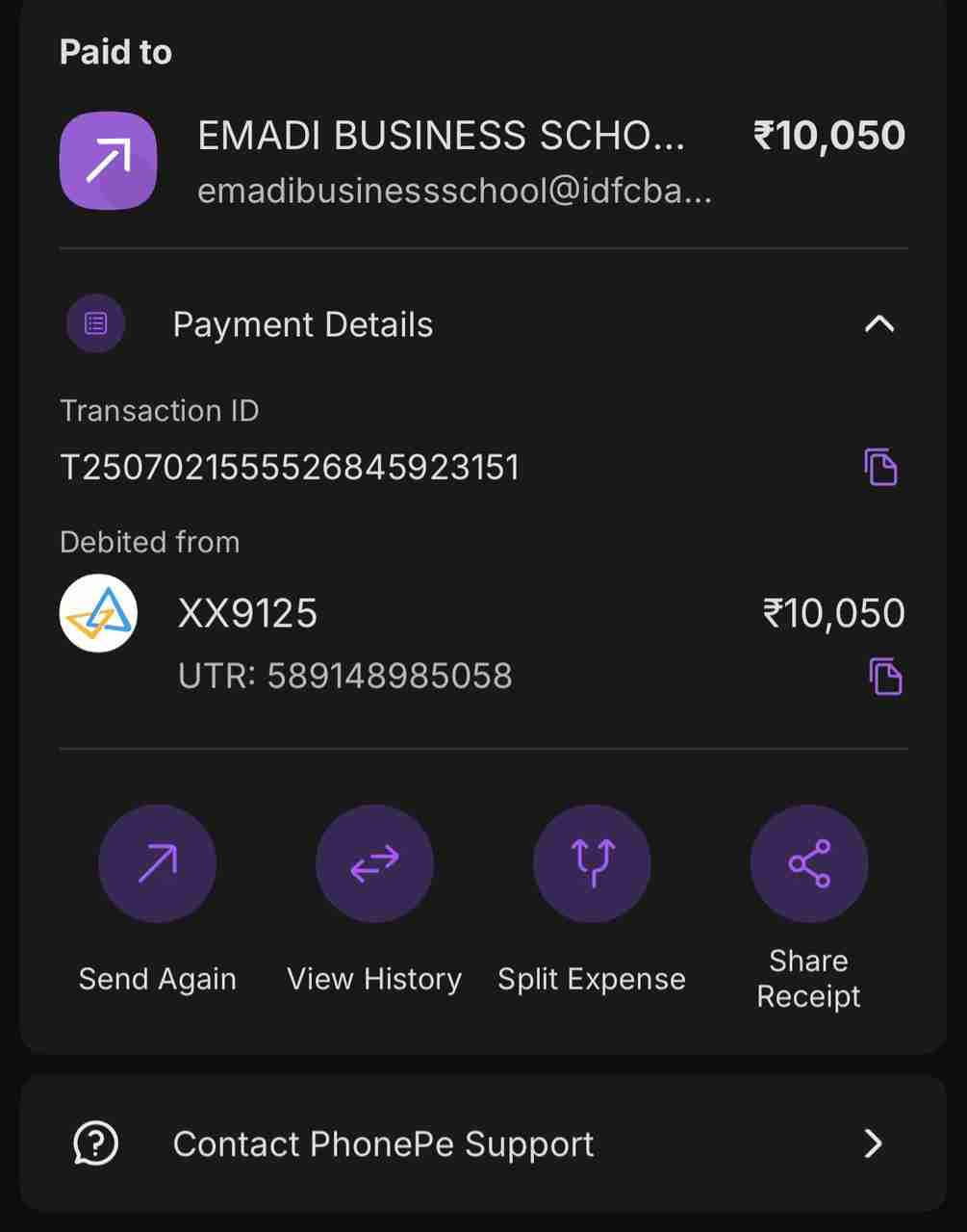Open View History
The width and height of the screenshot is (967, 1232).
pyautogui.click(x=374, y=863)
